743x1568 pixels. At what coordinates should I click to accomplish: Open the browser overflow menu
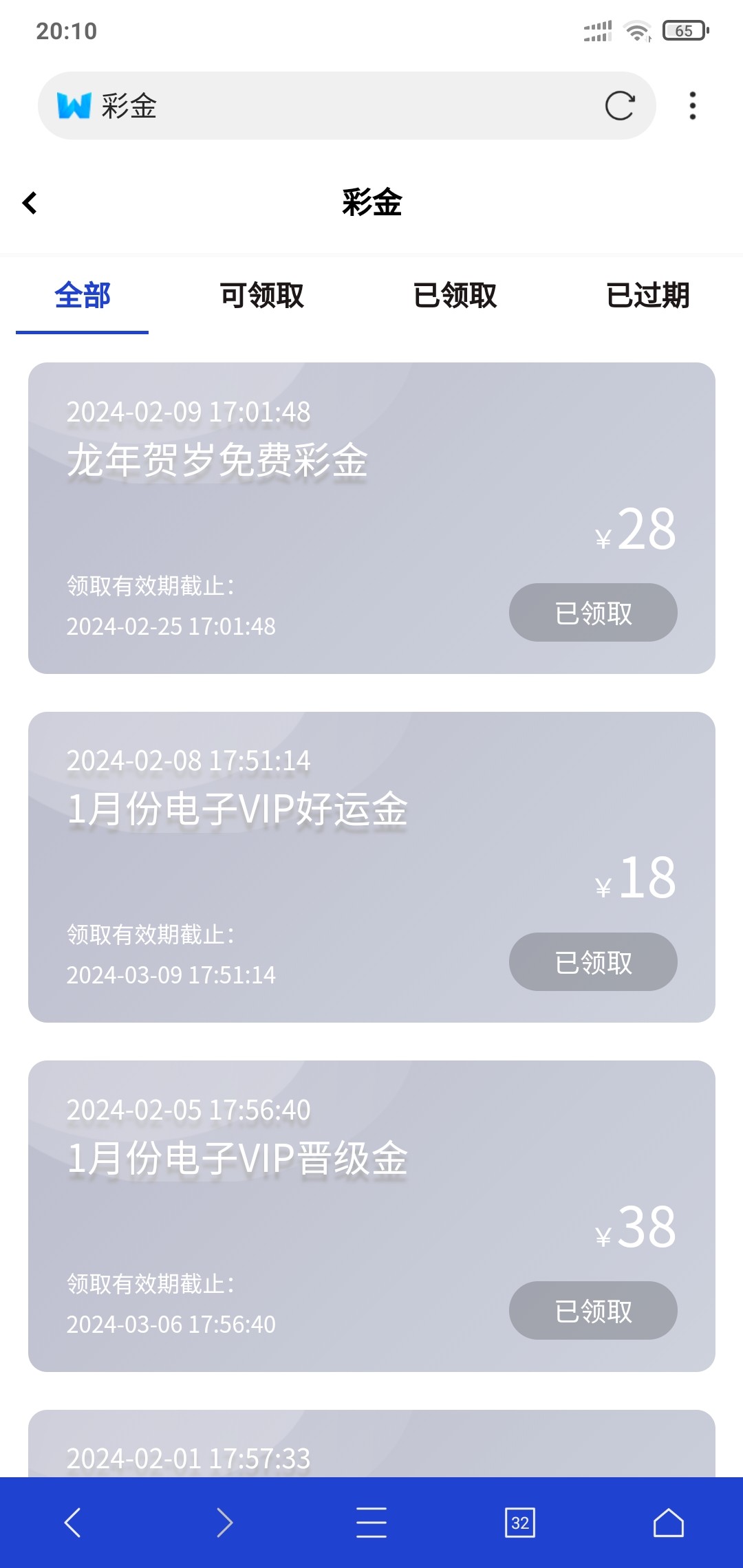[692, 106]
